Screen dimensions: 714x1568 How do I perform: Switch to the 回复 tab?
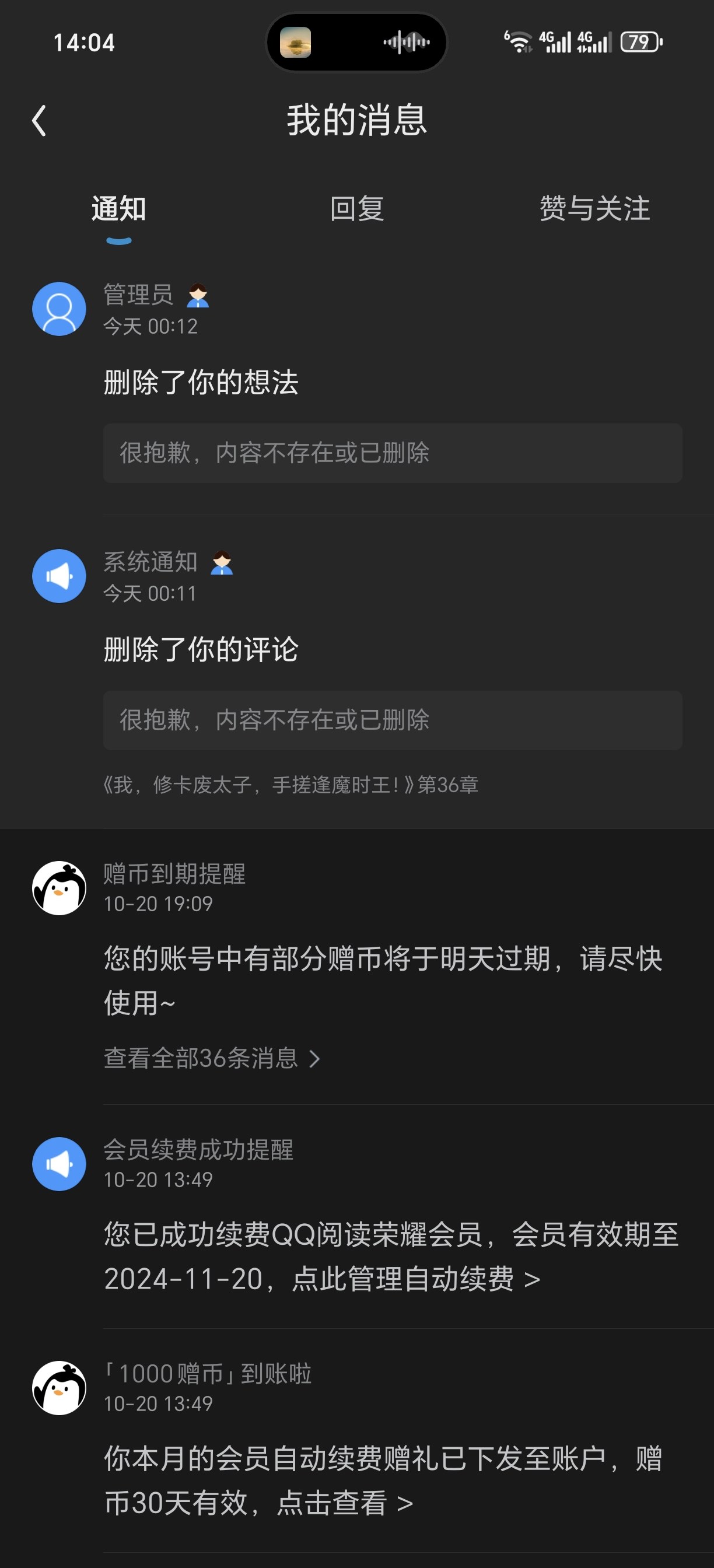[356, 209]
